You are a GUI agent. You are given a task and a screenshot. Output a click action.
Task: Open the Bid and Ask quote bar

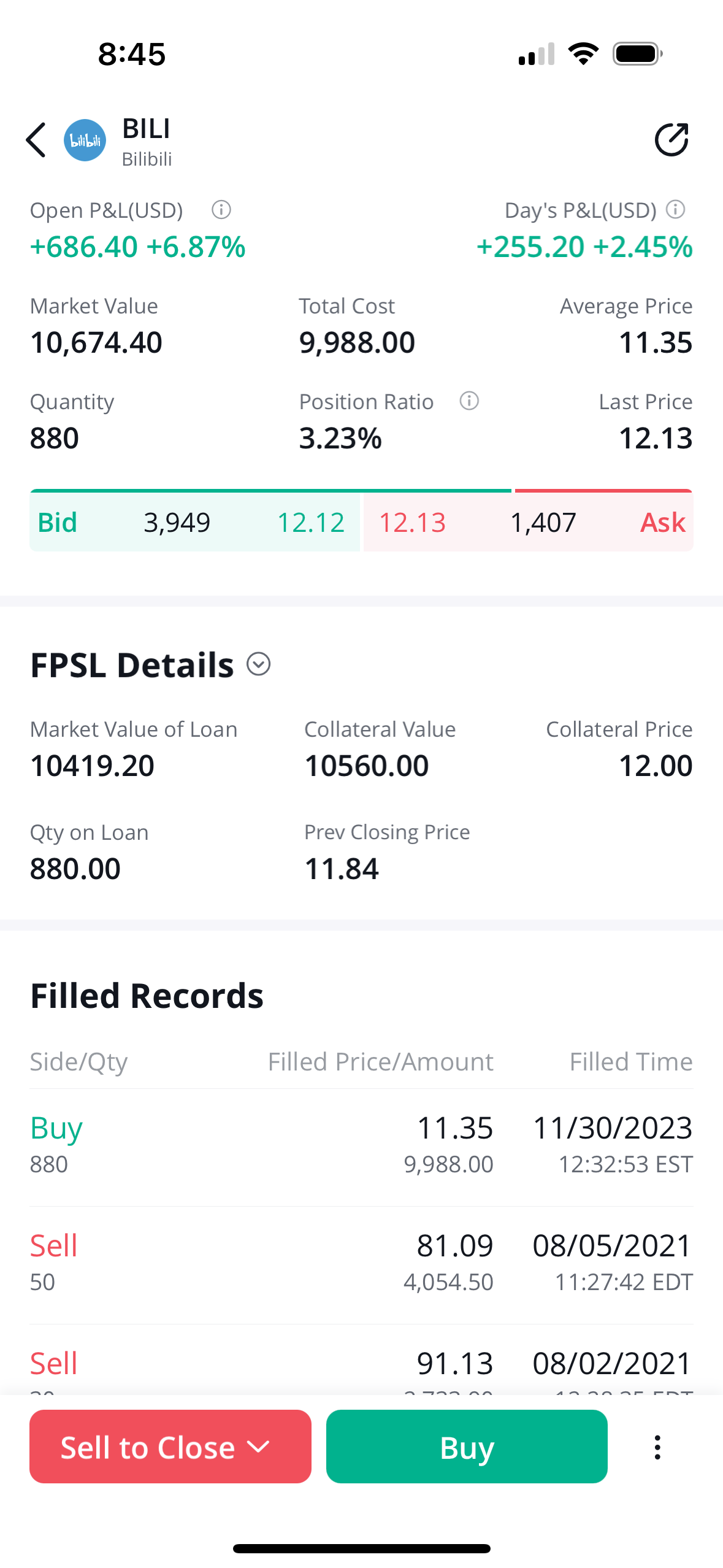[361, 522]
